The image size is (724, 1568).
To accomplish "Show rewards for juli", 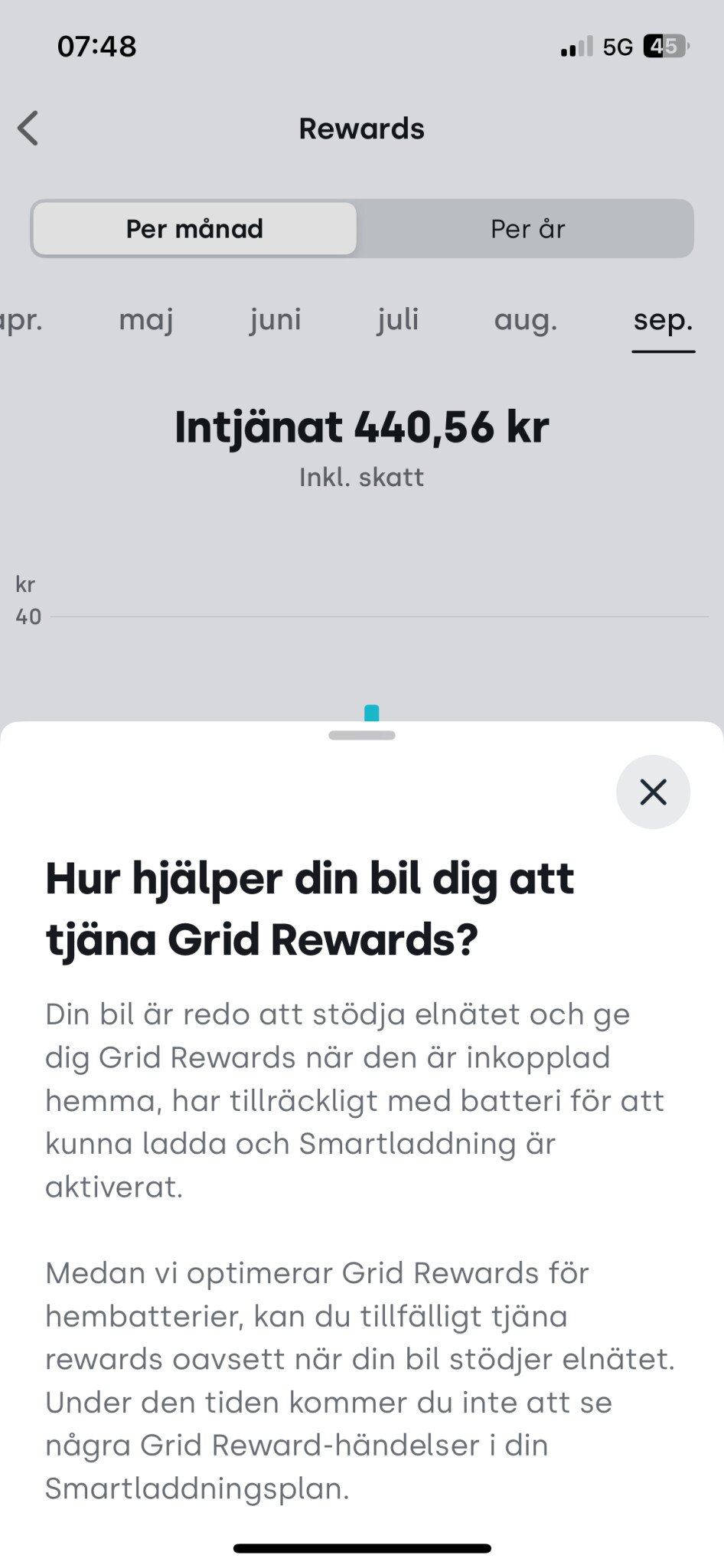I will (397, 320).
